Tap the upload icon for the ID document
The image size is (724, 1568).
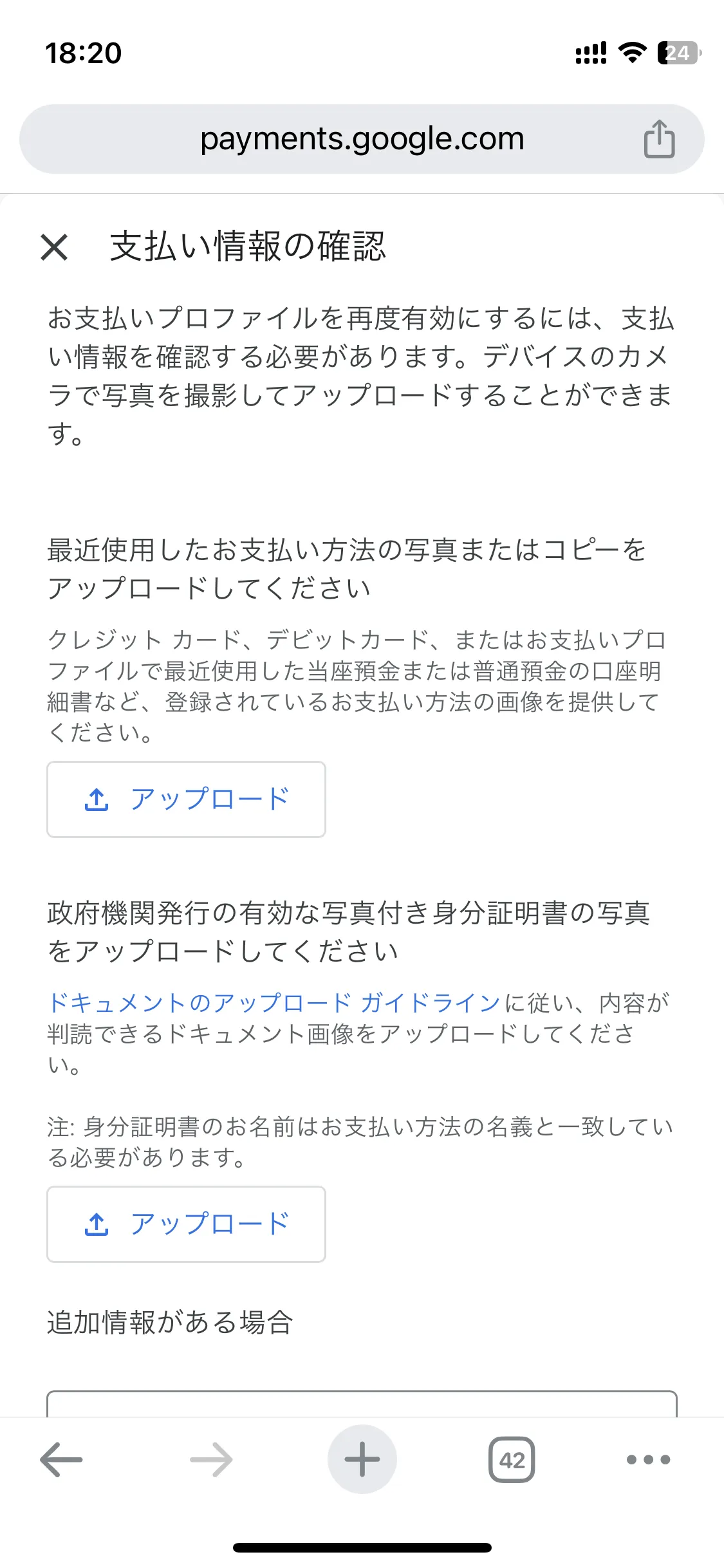(x=95, y=1224)
